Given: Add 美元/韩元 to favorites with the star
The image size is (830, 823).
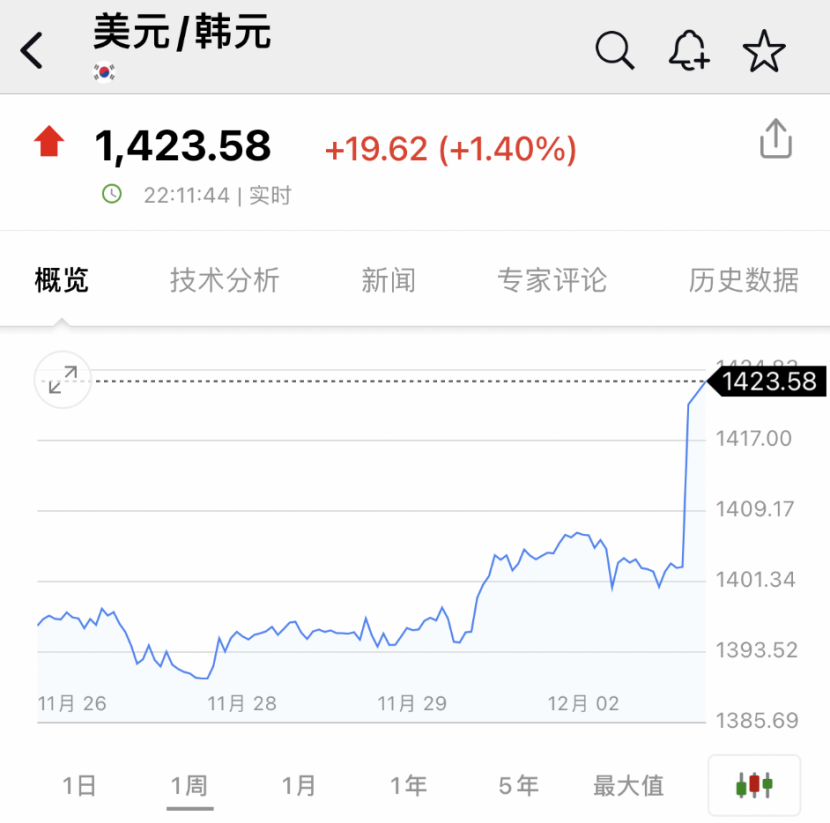Looking at the screenshot, I should tap(764, 50).
